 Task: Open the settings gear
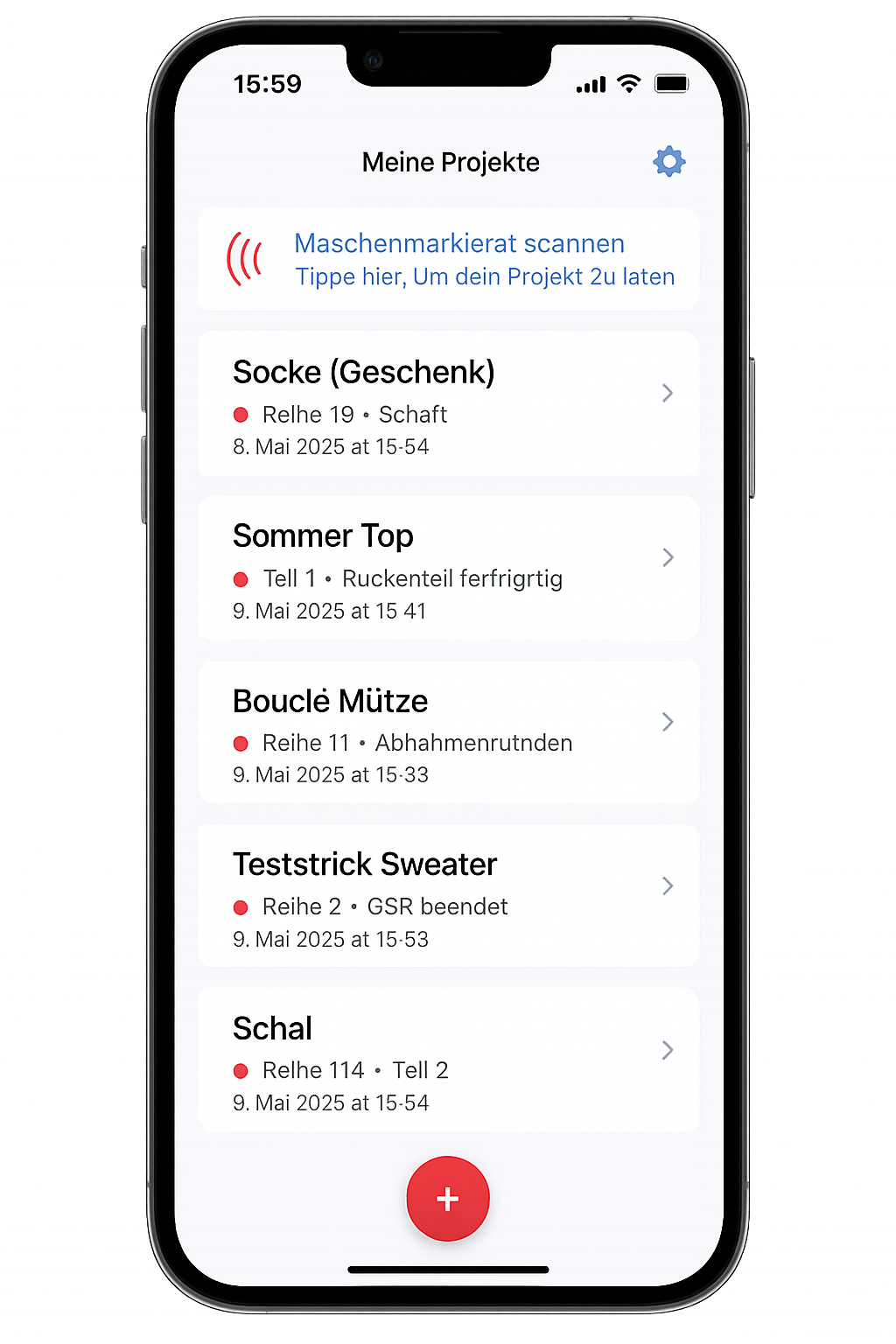668,162
